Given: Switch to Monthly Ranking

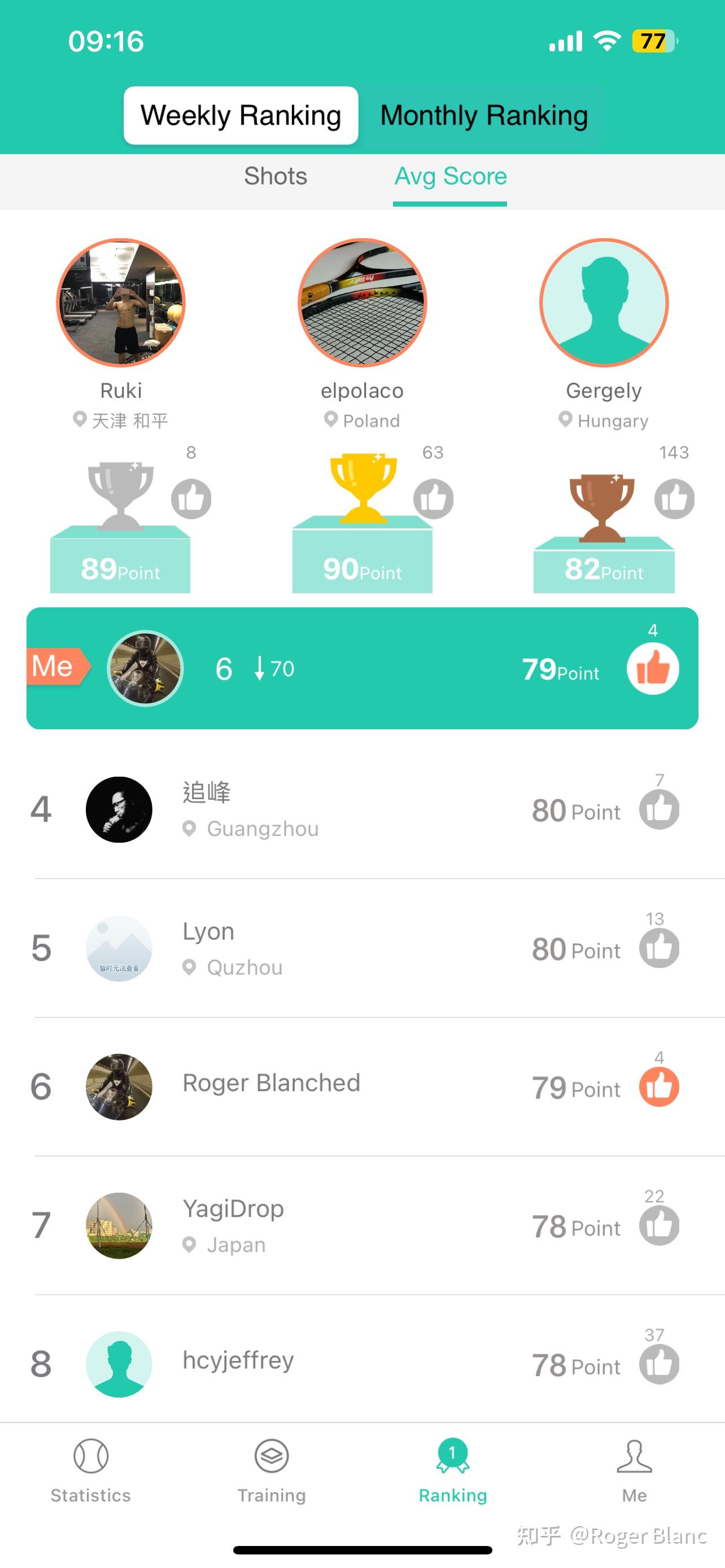Looking at the screenshot, I should pyautogui.click(x=484, y=116).
